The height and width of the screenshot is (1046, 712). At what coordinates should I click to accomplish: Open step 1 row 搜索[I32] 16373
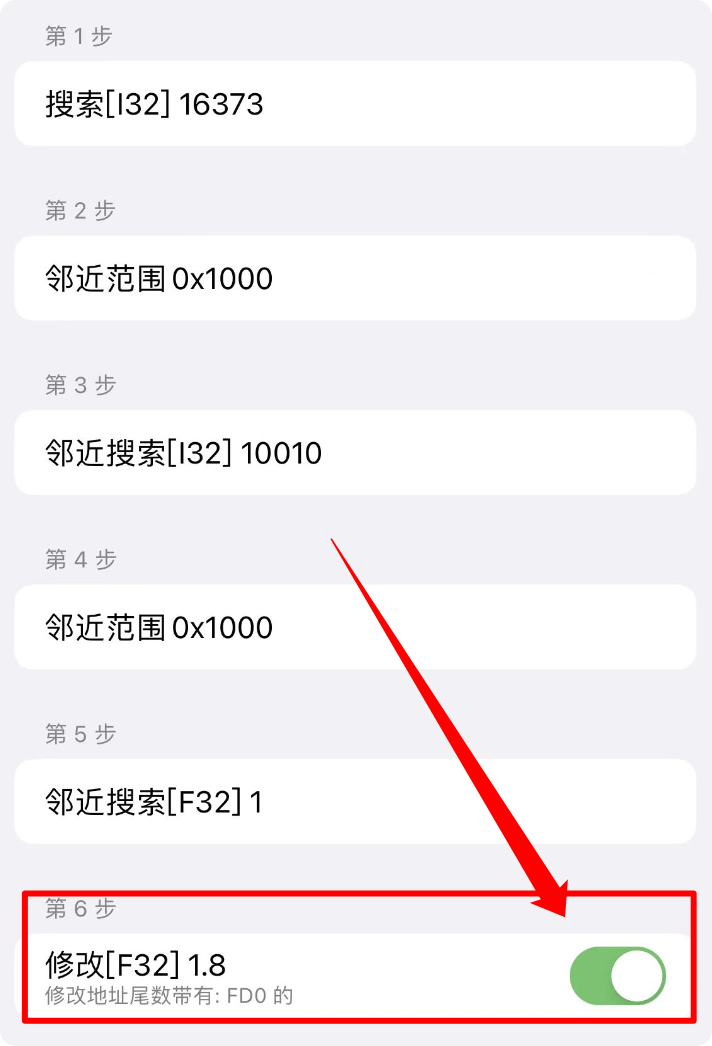(355, 104)
